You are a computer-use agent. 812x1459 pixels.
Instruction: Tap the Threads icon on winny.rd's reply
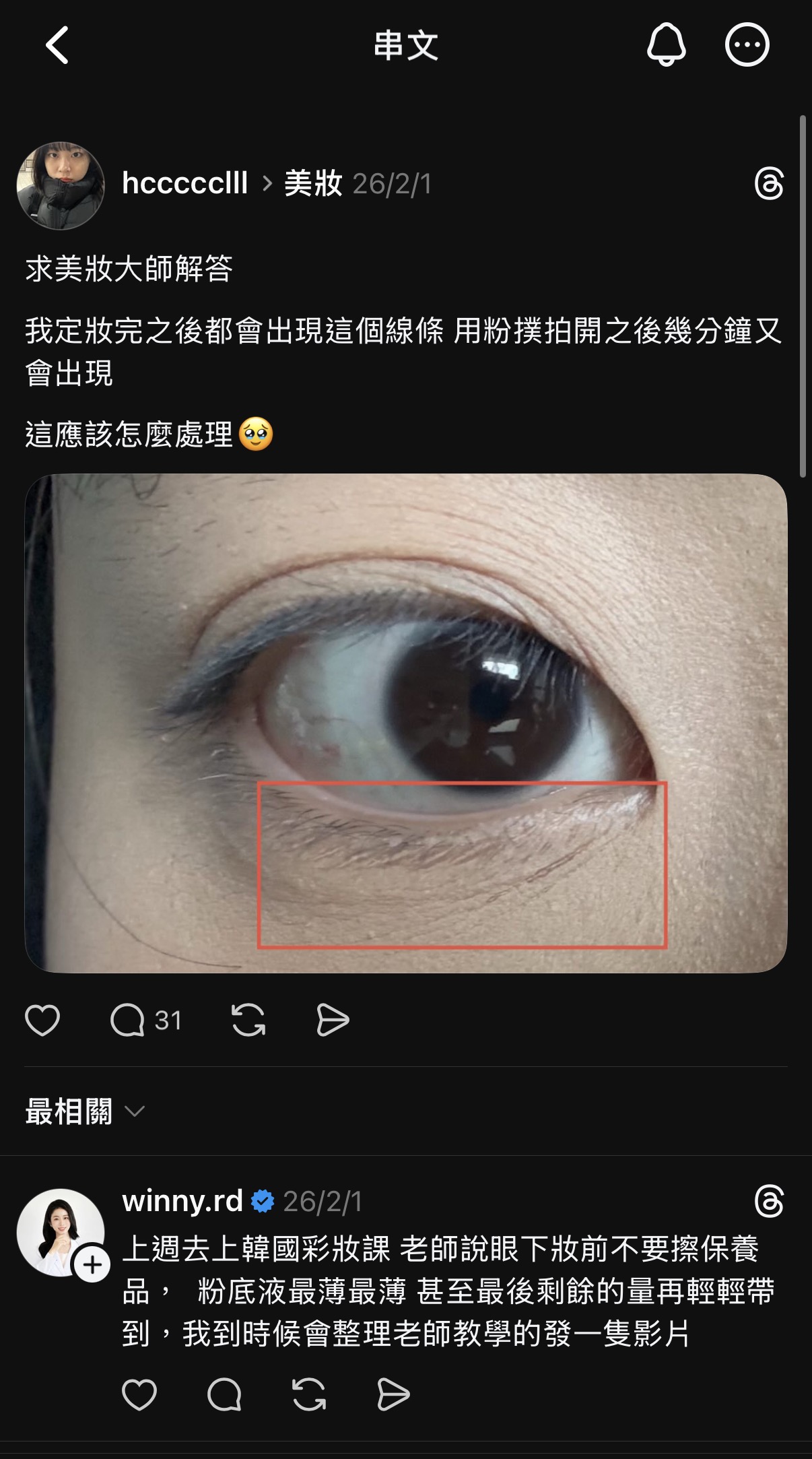(769, 1202)
